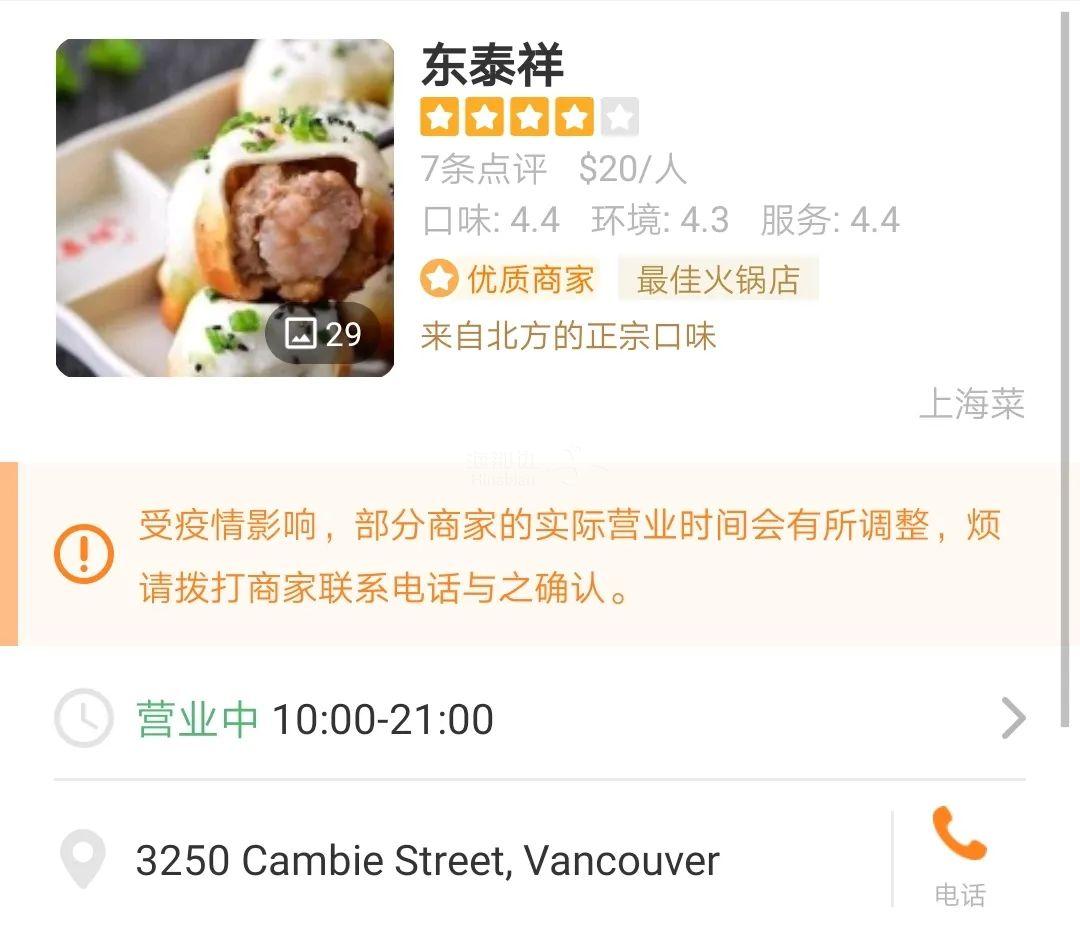Call the restaurant via the 电话 button
This screenshot has width=1080, height=933.
959,855
